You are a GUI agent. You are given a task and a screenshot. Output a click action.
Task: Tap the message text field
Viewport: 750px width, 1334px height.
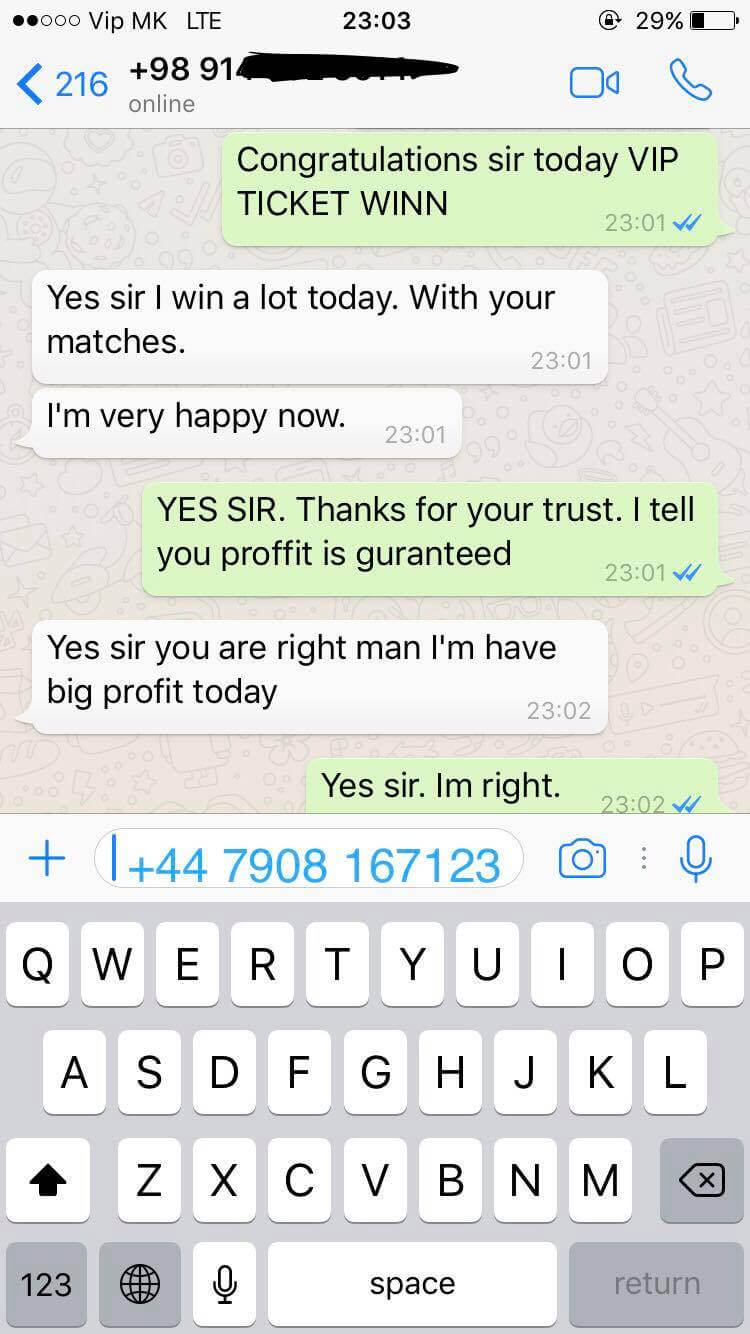(x=309, y=859)
